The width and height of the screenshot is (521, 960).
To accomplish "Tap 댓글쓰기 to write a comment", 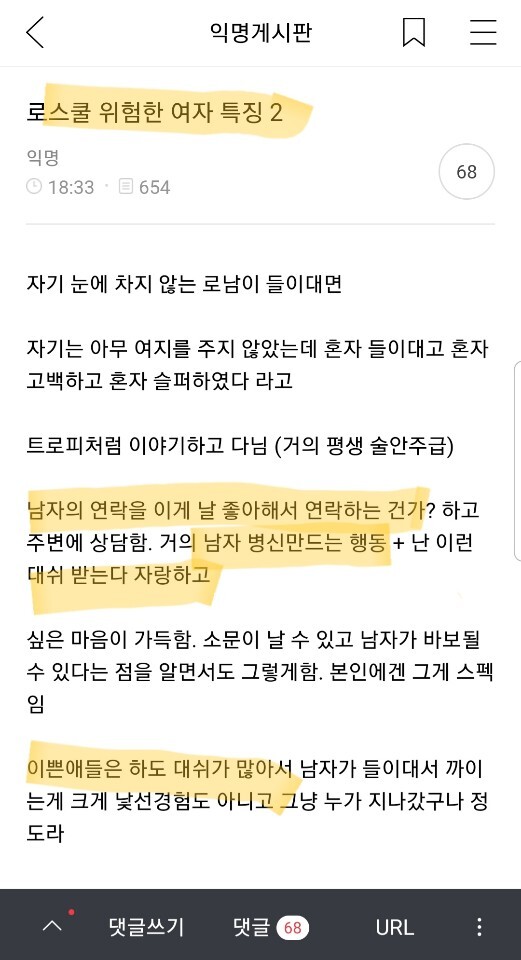I will (146, 927).
